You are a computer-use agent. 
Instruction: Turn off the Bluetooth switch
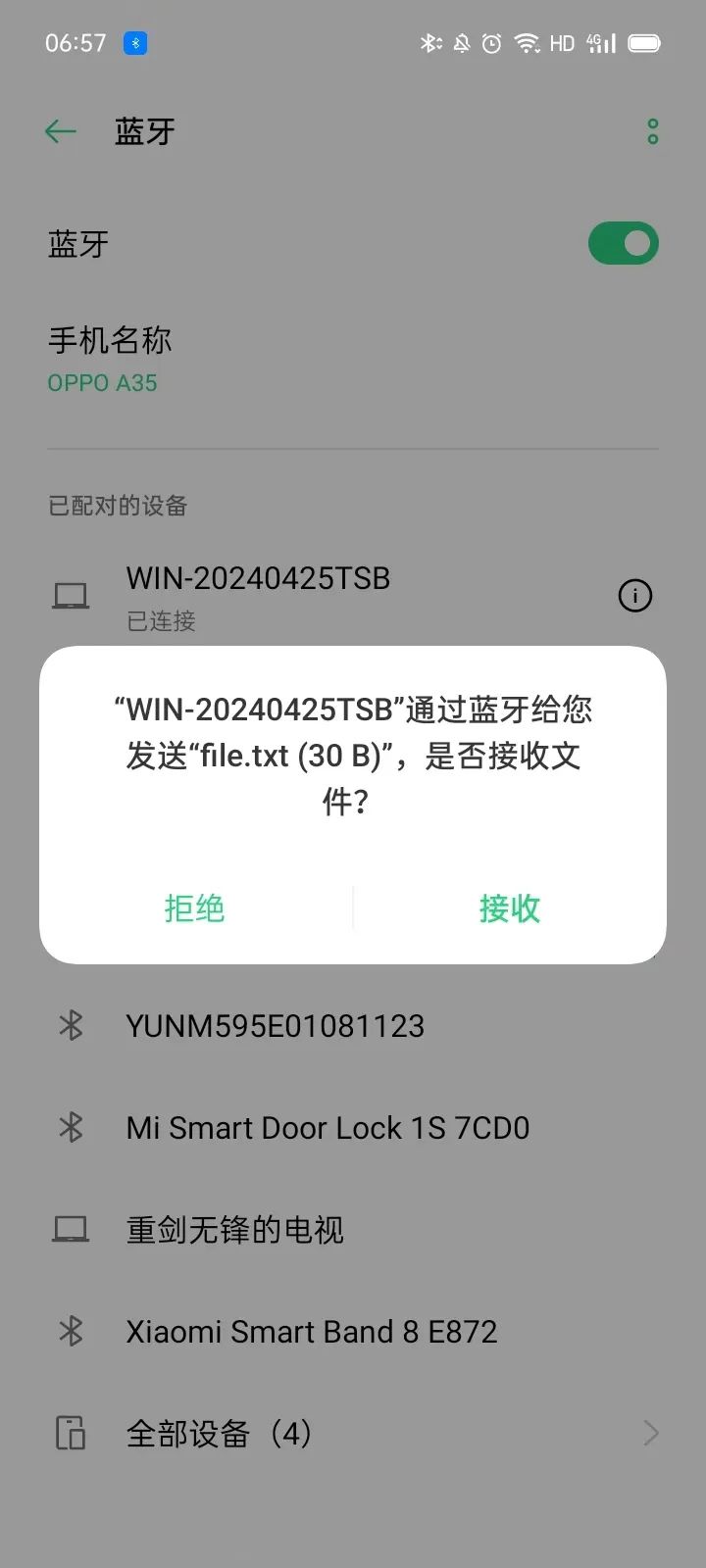point(623,243)
